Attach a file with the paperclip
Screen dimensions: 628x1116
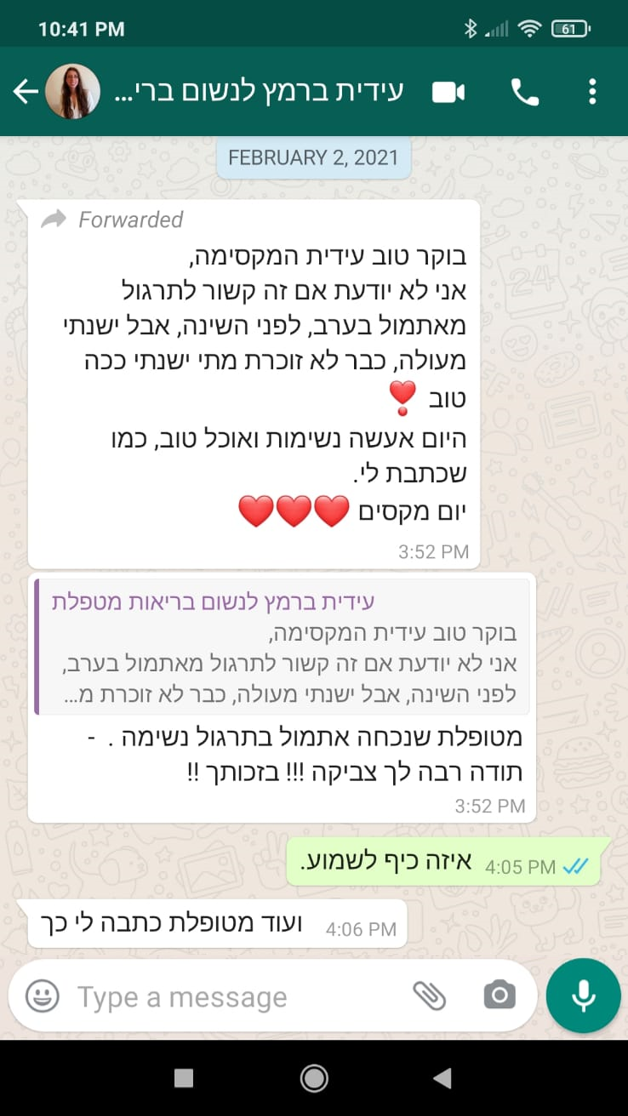pos(428,995)
